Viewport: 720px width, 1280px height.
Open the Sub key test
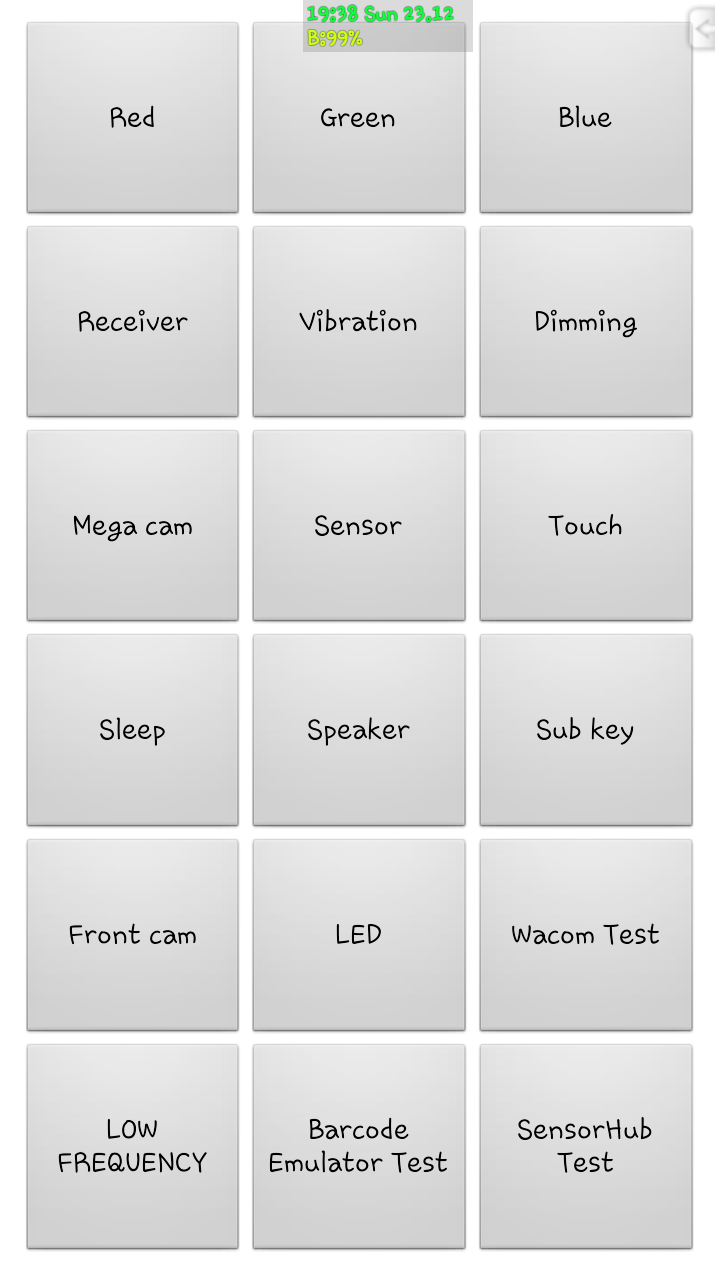[x=586, y=730]
